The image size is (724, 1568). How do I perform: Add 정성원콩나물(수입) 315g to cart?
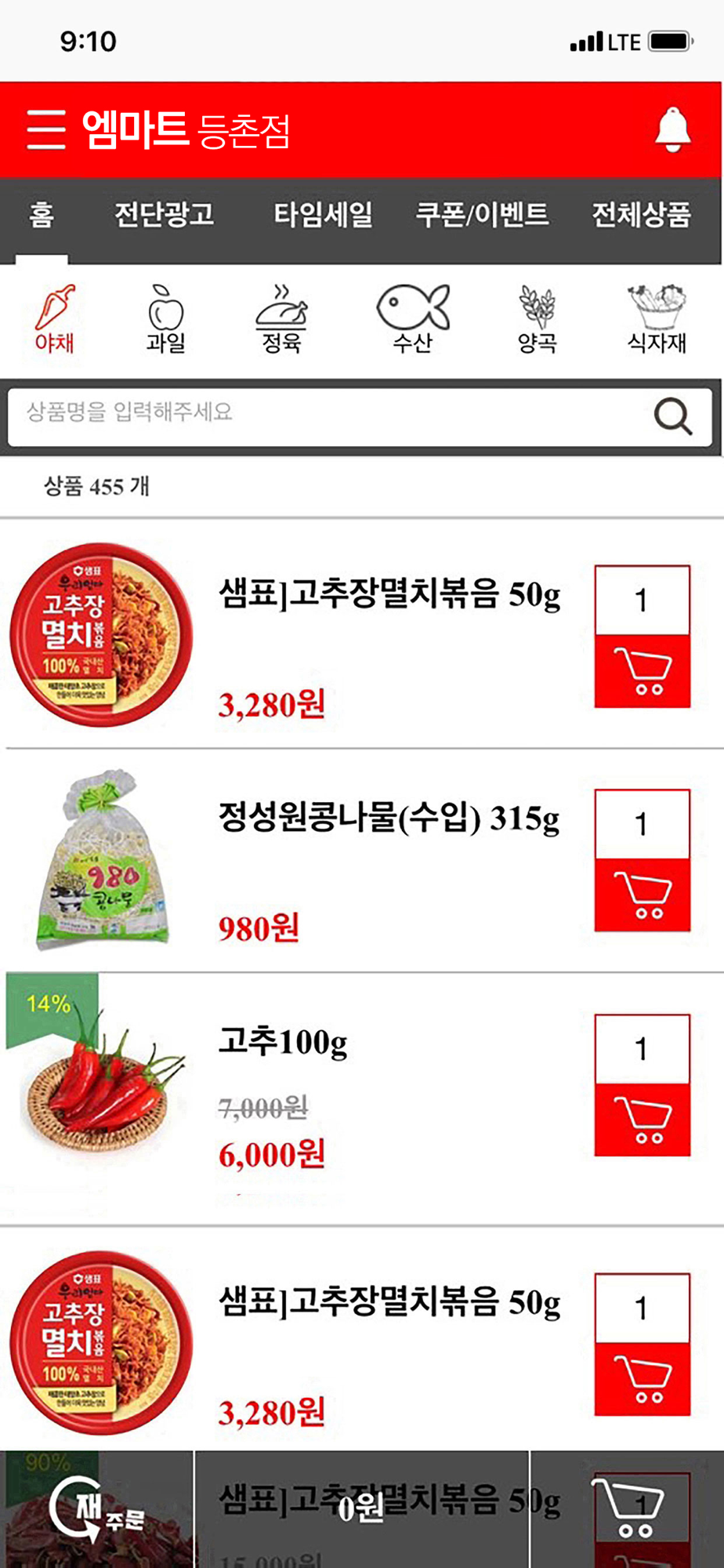pyautogui.click(x=643, y=895)
